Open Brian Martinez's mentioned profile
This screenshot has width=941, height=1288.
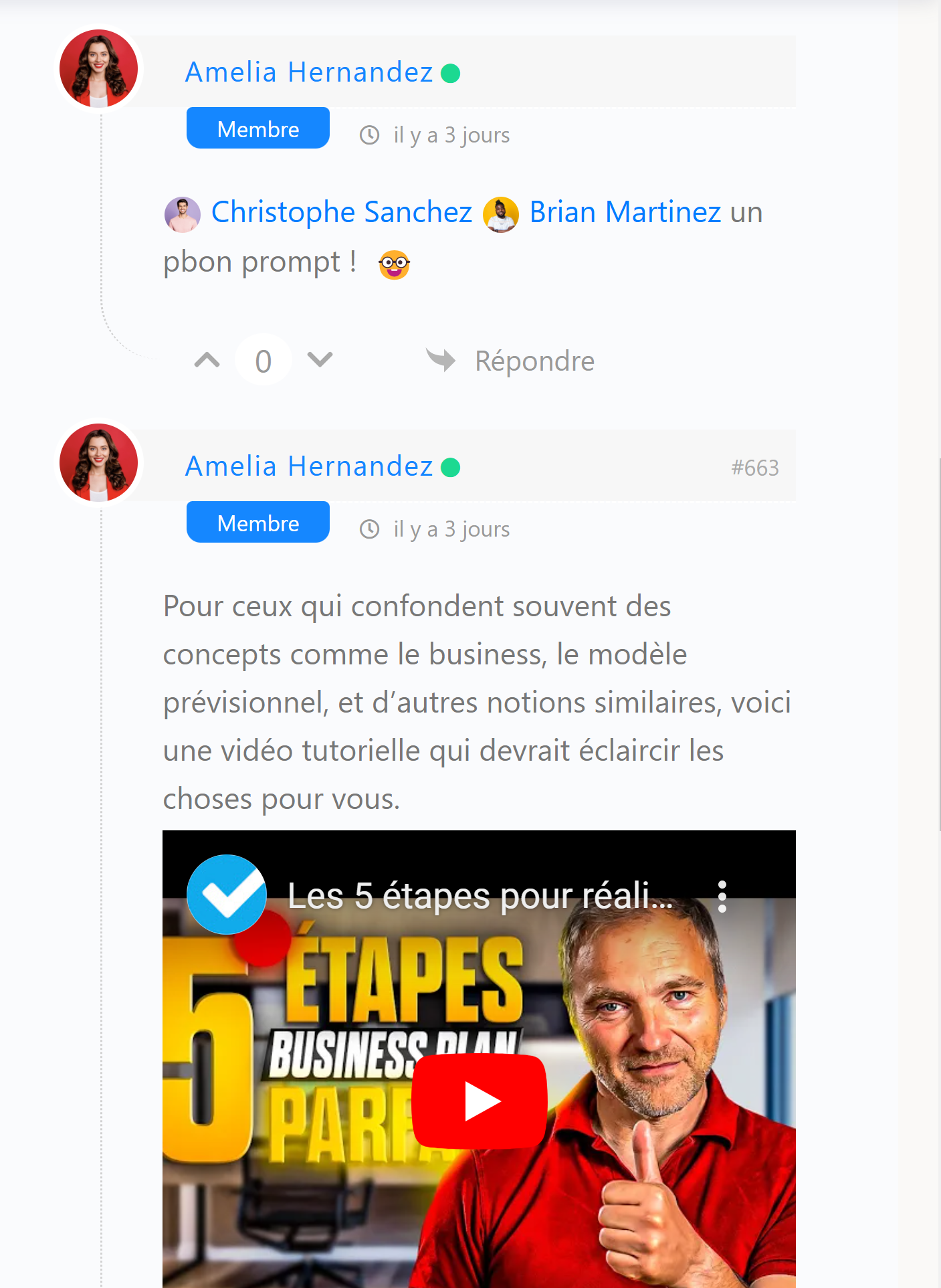pyautogui.click(x=625, y=212)
